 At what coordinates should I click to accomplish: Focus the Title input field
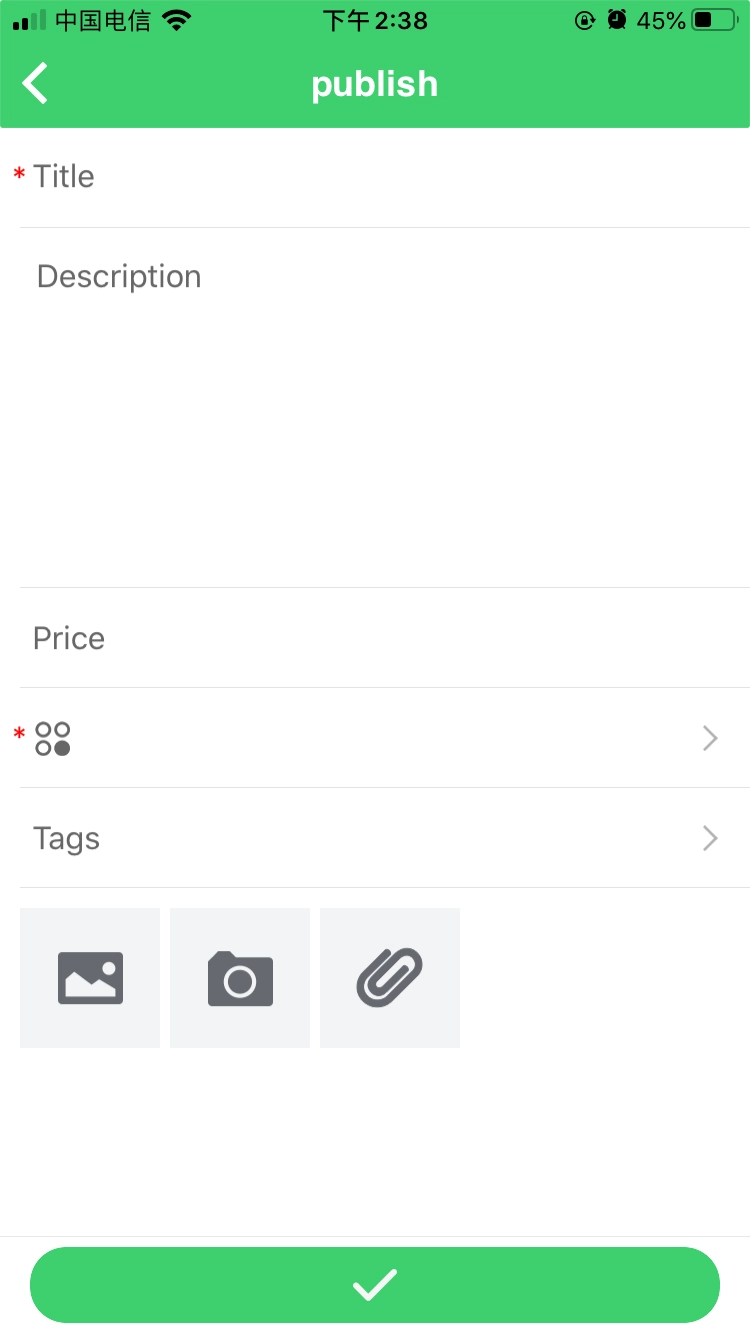[x=380, y=177]
